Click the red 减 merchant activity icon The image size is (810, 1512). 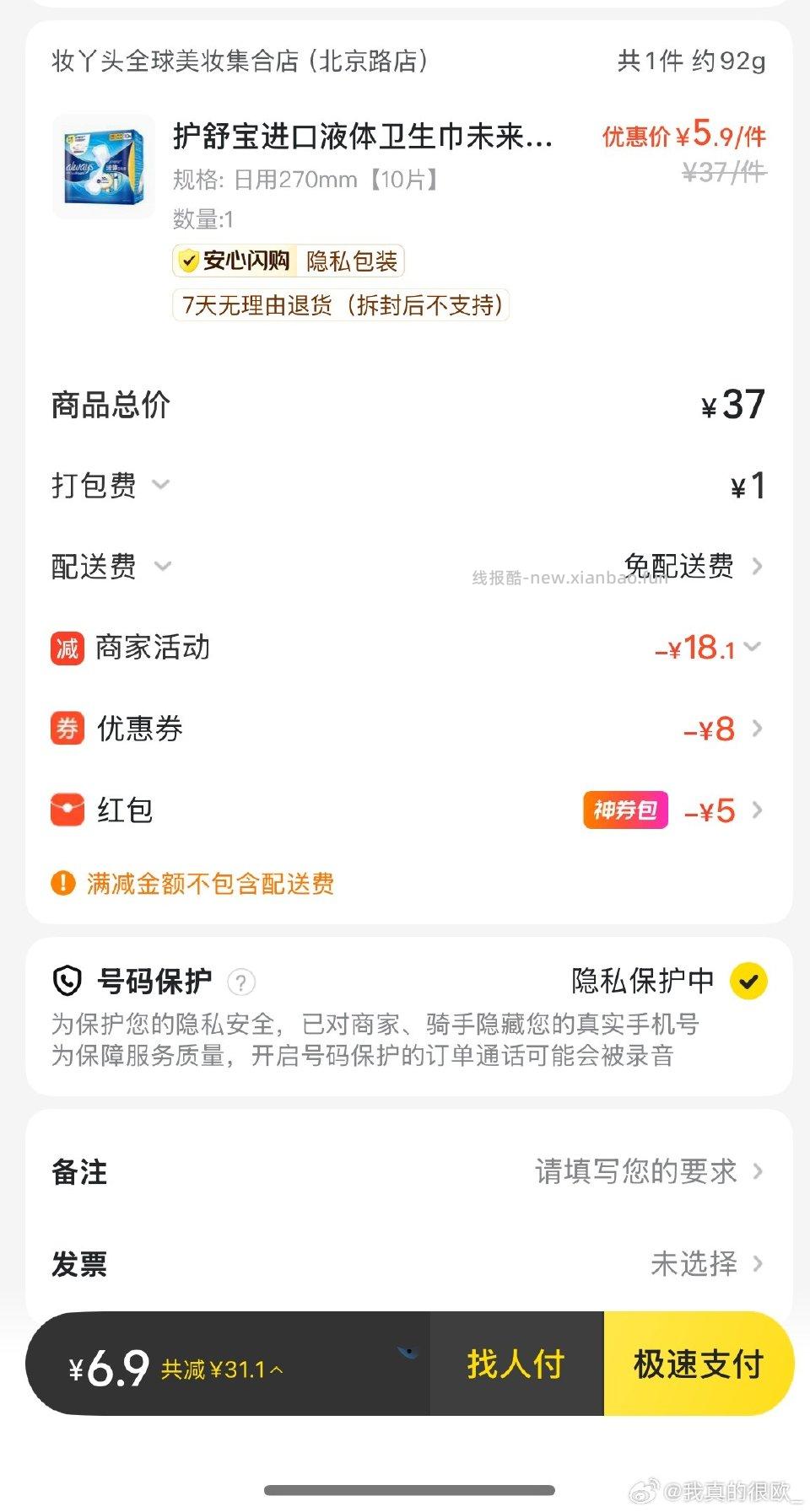(x=67, y=648)
